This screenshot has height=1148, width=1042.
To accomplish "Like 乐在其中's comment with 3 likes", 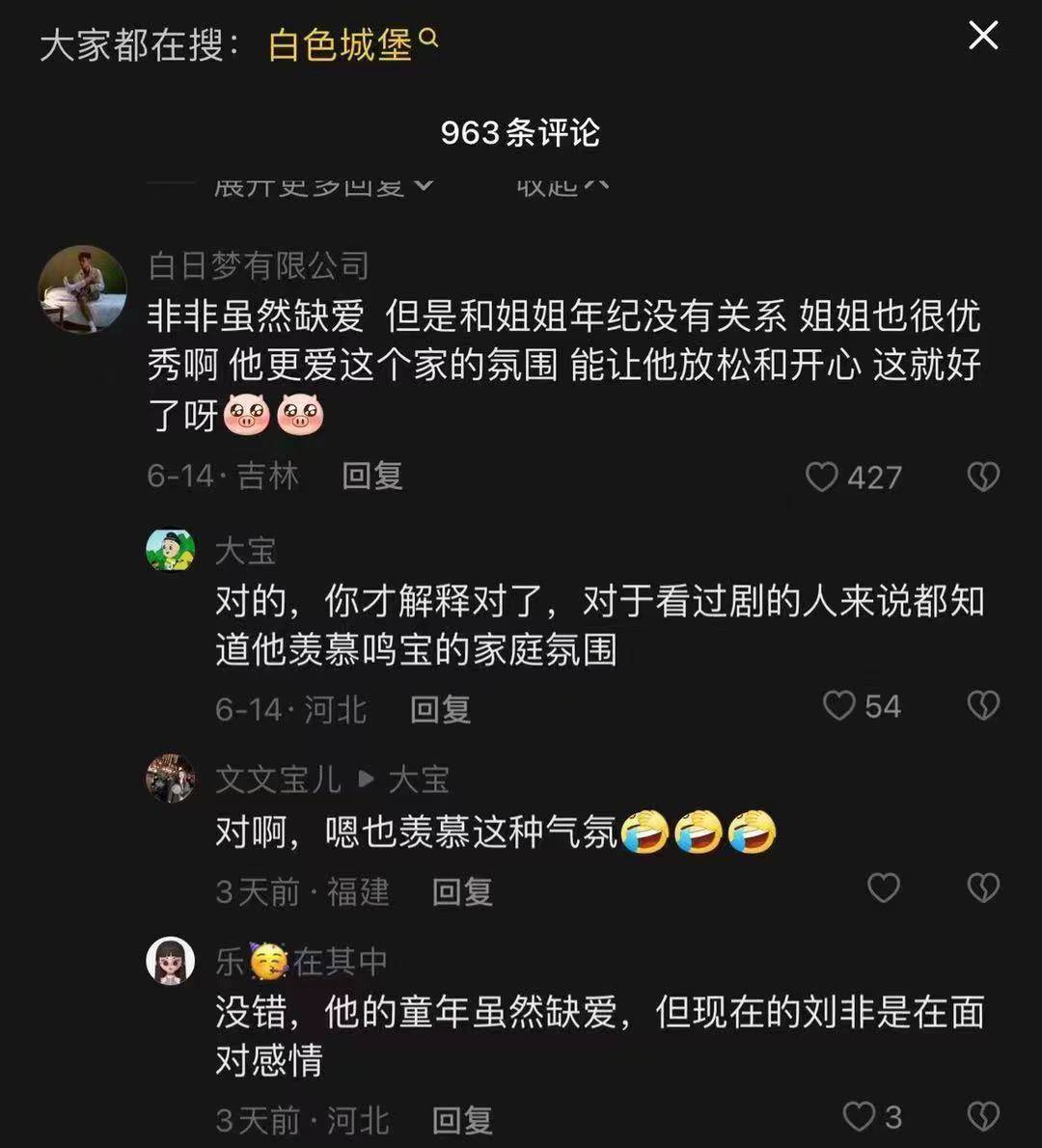I will 859,1117.
